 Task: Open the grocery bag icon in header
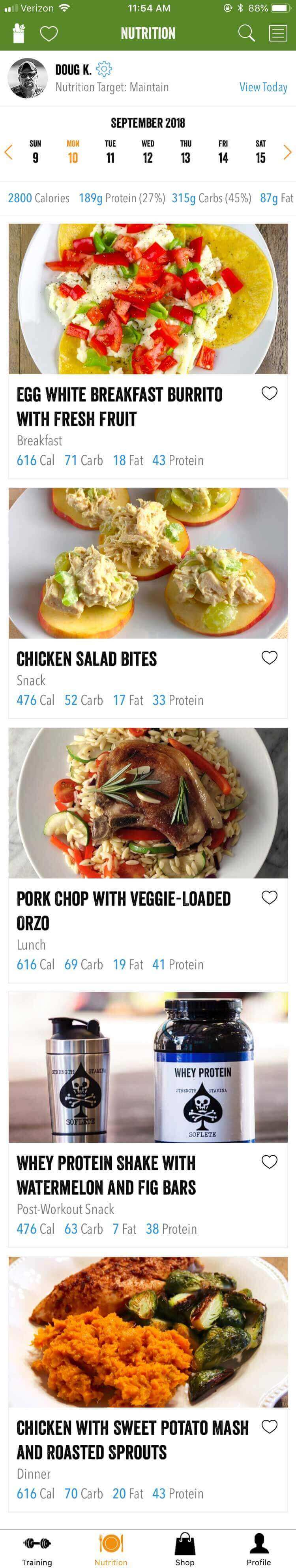point(18,33)
